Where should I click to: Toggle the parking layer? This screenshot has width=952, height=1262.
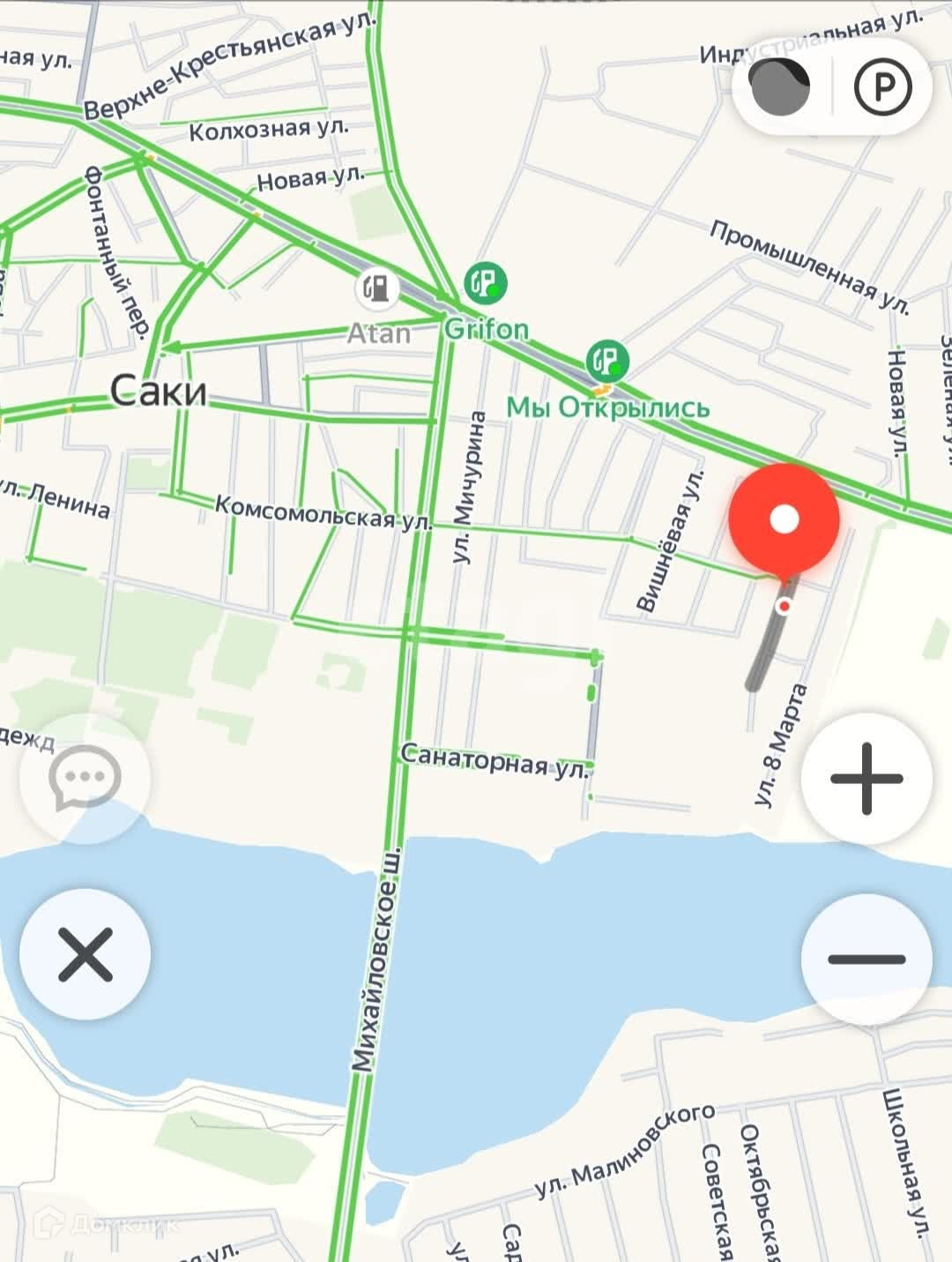coord(882,87)
